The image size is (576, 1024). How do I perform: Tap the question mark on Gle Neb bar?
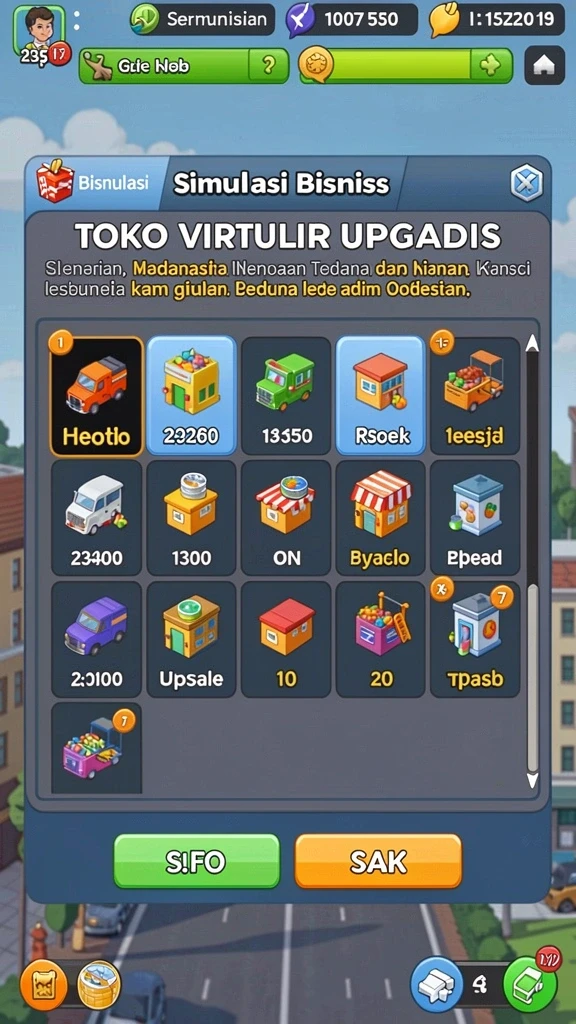pos(268,65)
